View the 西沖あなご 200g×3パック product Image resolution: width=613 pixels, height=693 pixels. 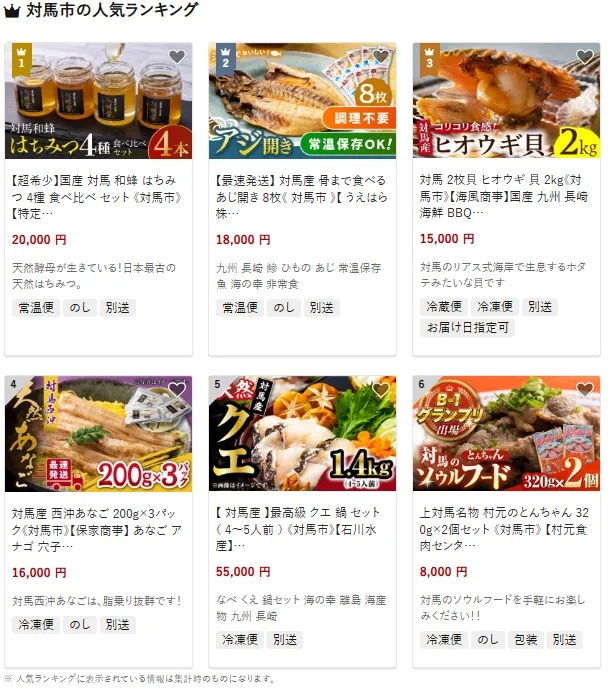click(97, 531)
